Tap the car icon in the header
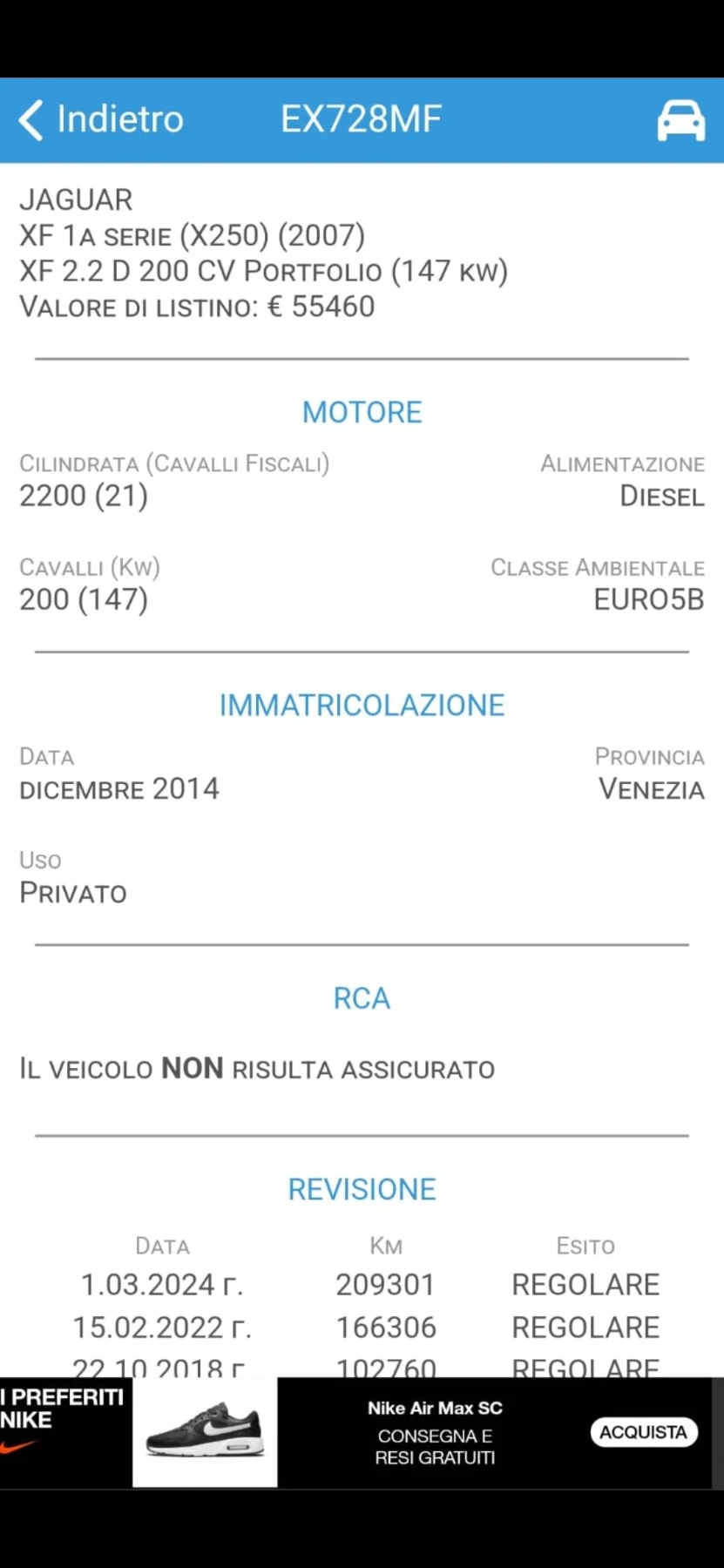The height and width of the screenshot is (1568, 724). (x=680, y=119)
